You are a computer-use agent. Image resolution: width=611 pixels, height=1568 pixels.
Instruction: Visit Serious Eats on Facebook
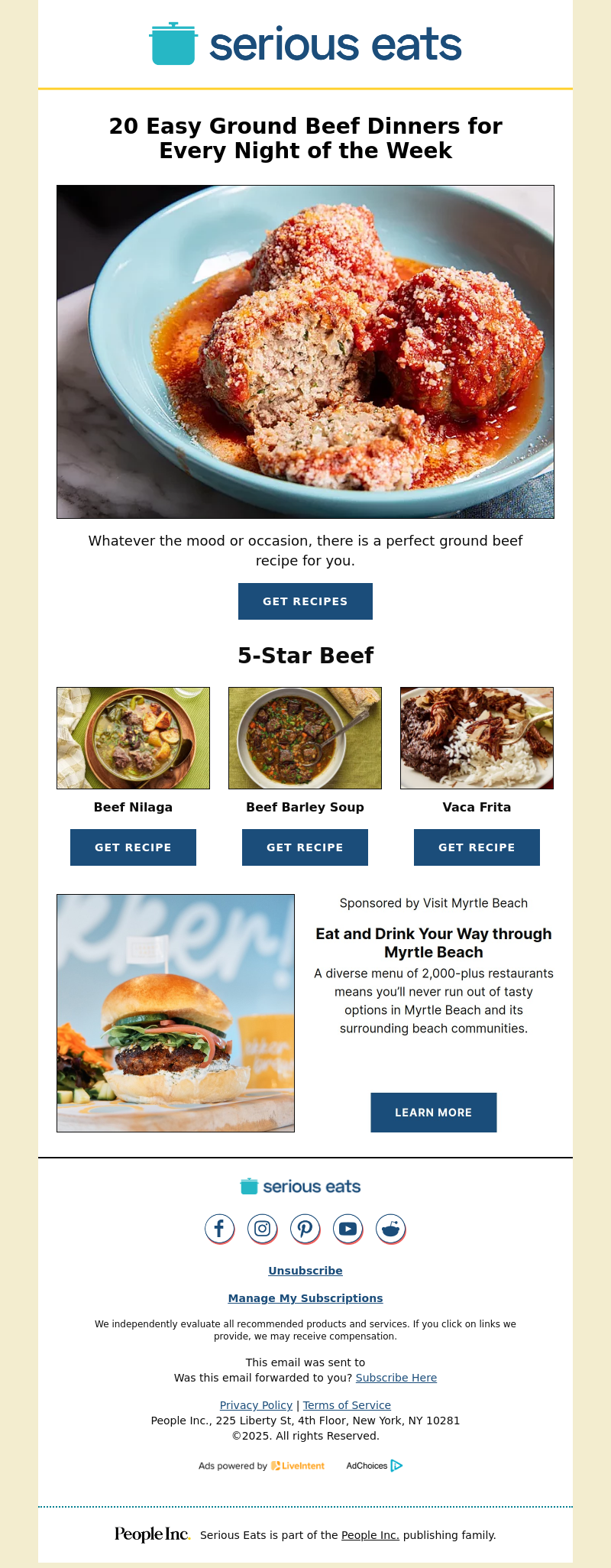pyautogui.click(x=219, y=1229)
